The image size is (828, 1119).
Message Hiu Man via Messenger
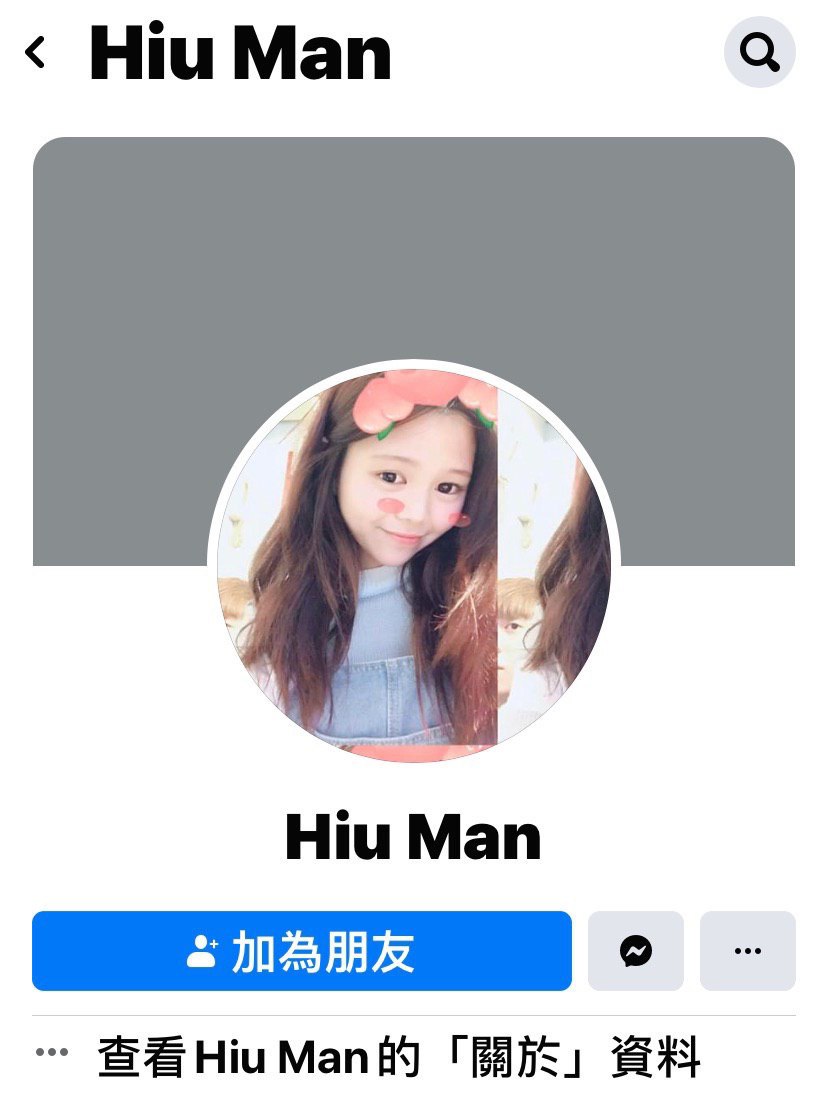click(636, 951)
